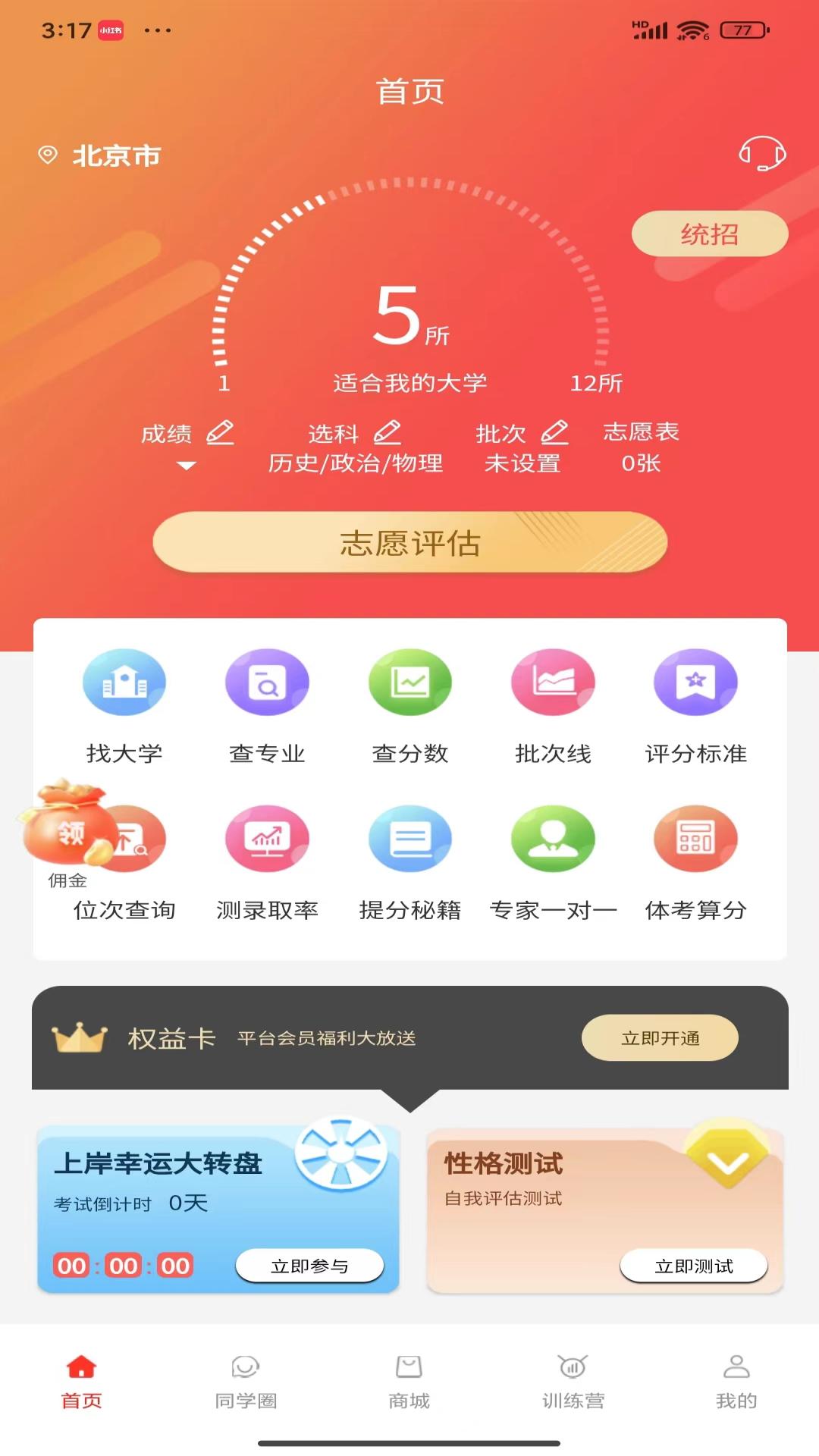Select the 位次查询 rank query icon
Viewport: 819px width, 1456px height.
124,838
